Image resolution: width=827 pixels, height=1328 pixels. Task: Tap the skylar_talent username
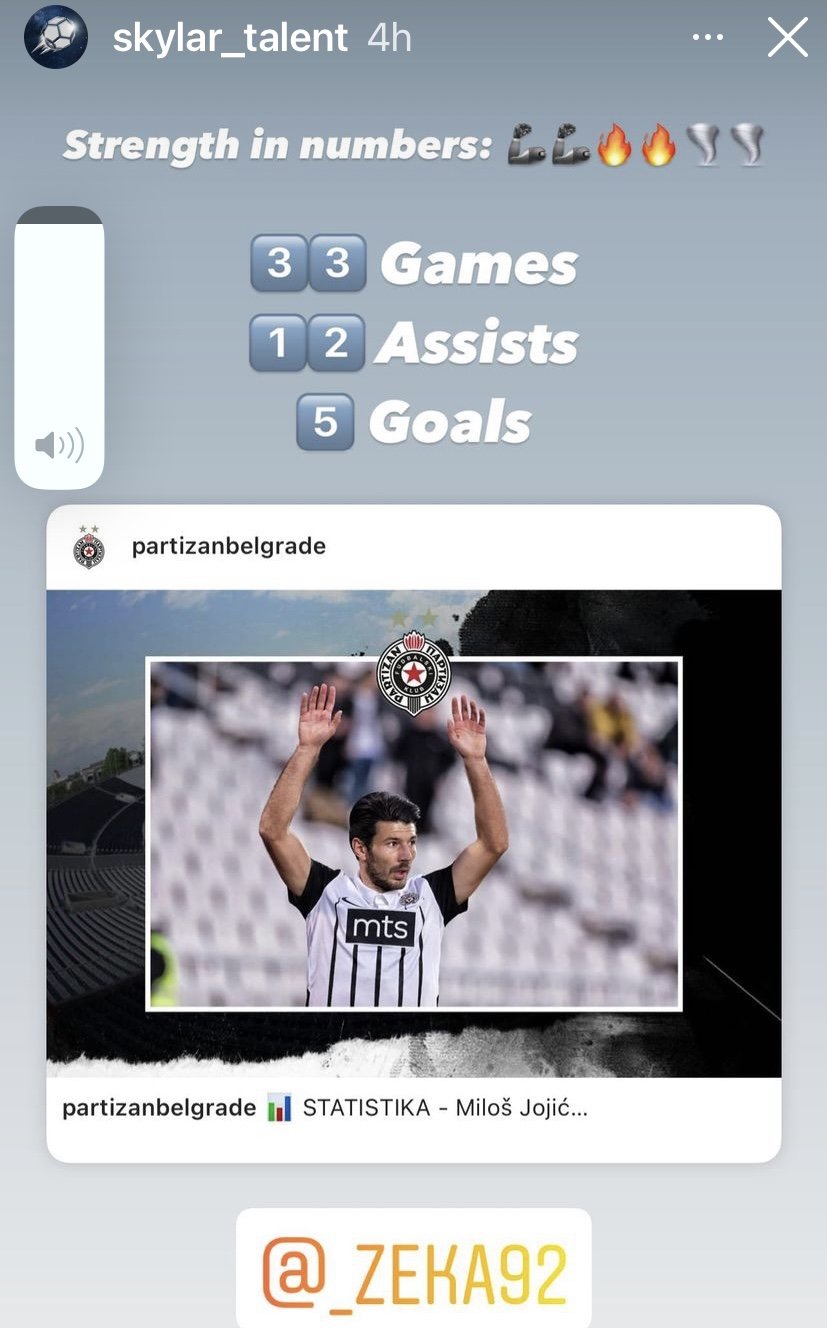point(231,39)
